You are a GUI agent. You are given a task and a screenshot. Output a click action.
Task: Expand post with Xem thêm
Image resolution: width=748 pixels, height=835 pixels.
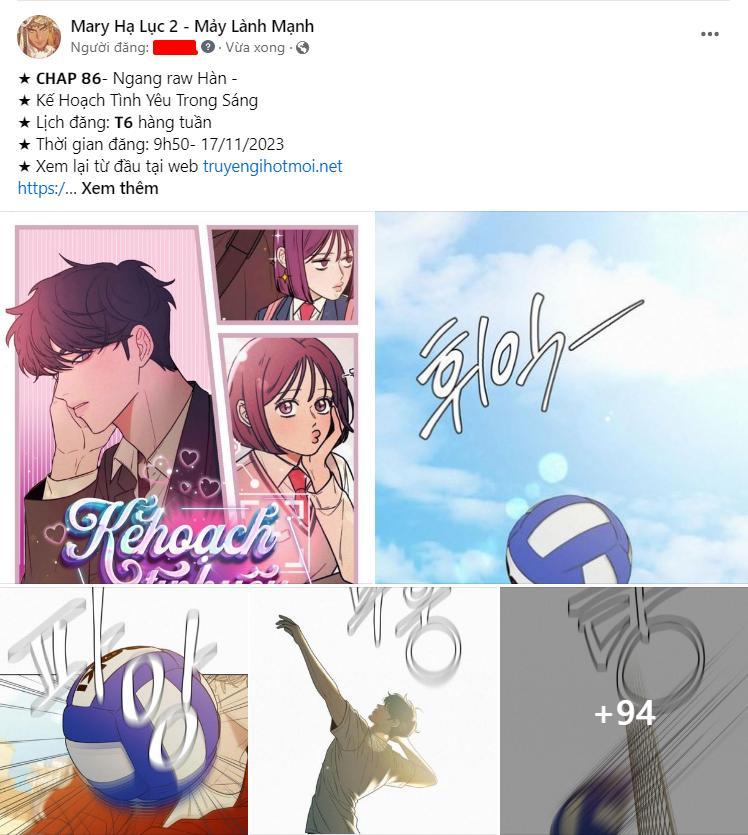pyautogui.click(x=120, y=188)
